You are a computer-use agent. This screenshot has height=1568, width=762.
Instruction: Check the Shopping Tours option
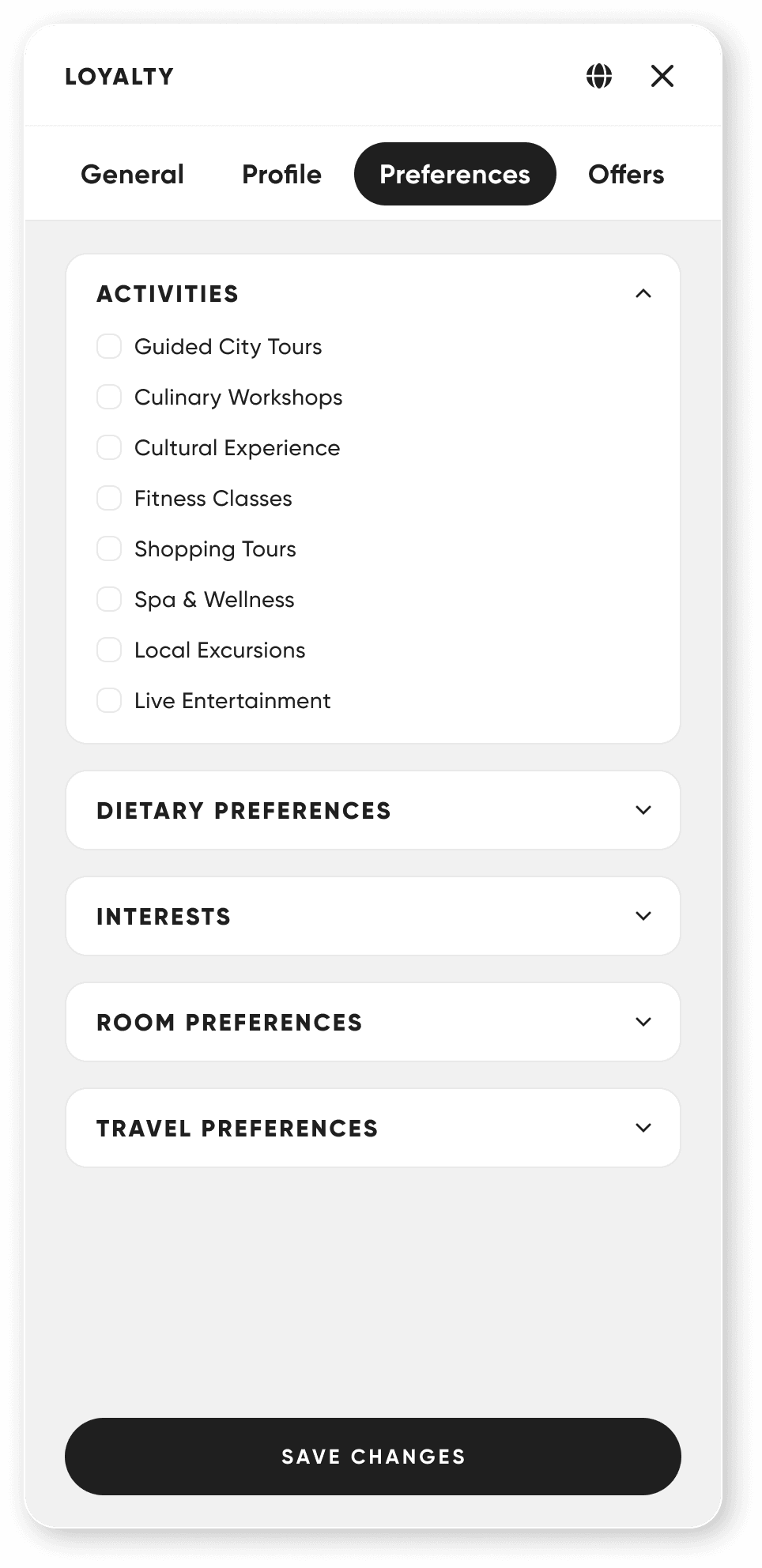tap(109, 548)
